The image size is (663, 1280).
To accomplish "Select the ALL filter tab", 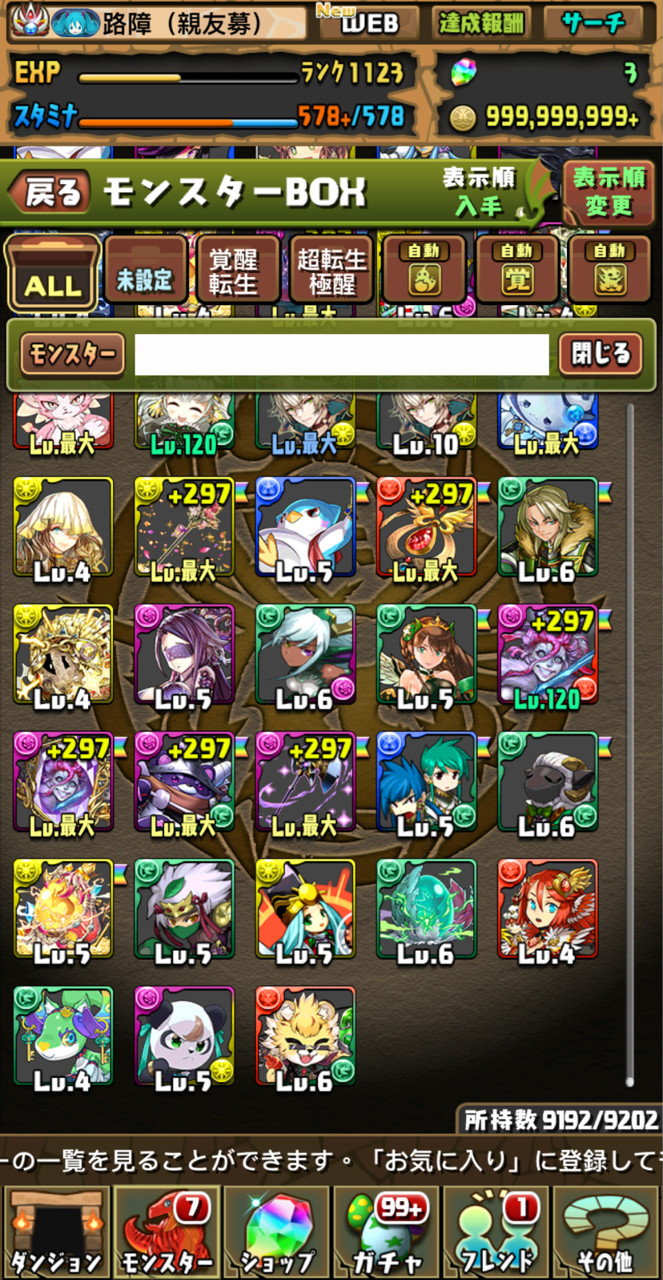I will [x=52, y=272].
